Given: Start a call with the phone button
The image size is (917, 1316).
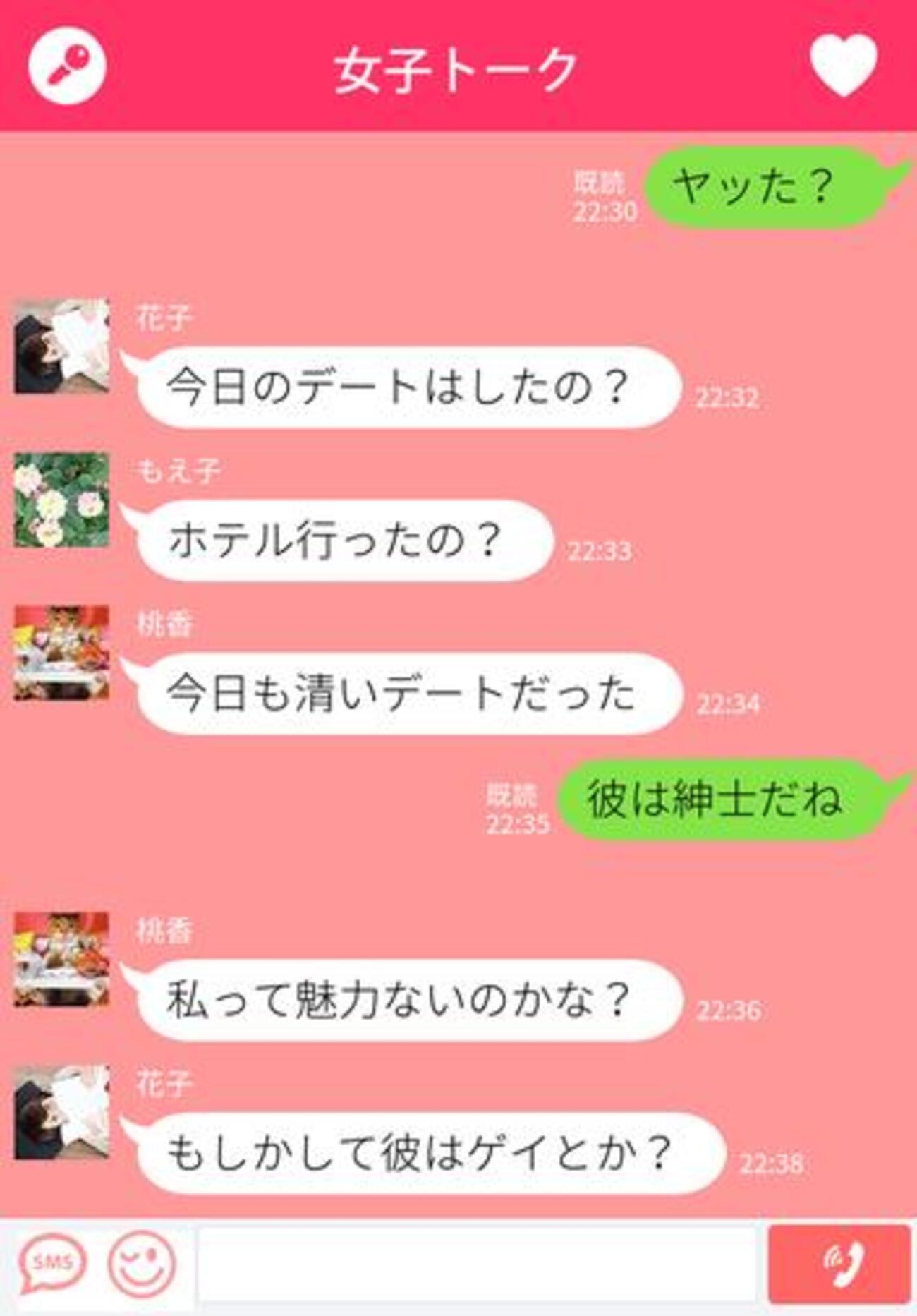Looking at the screenshot, I should click(x=839, y=1264).
